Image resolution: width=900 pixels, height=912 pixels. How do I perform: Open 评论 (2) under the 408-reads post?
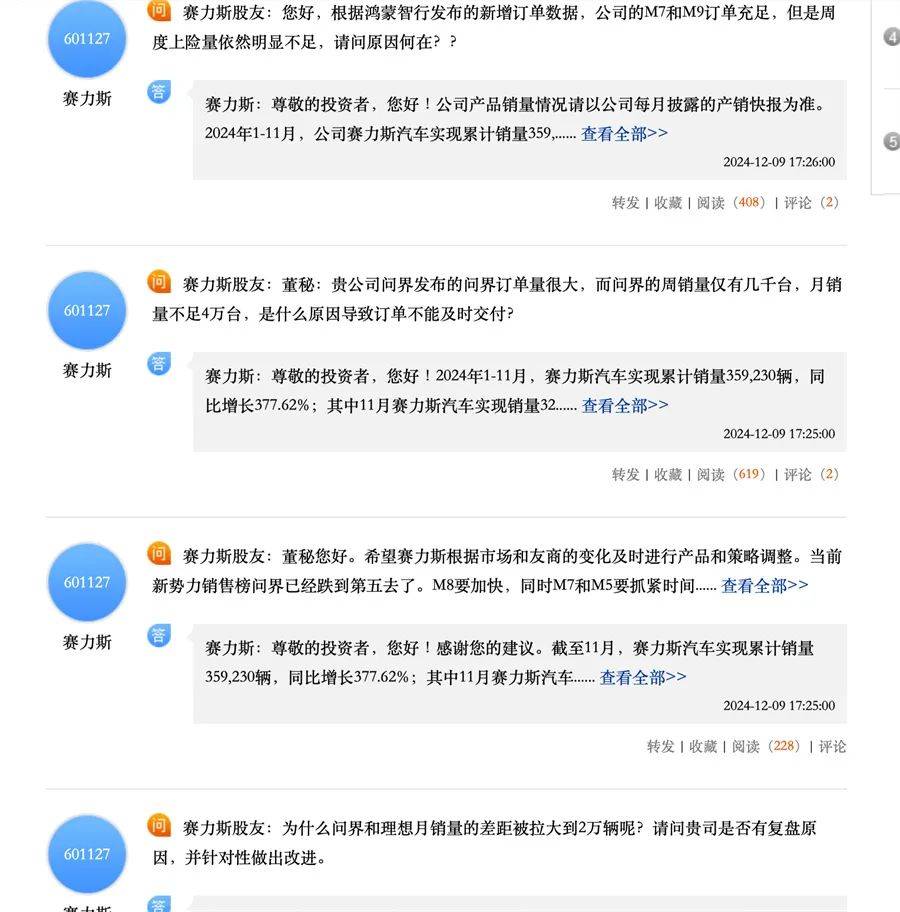point(811,202)
